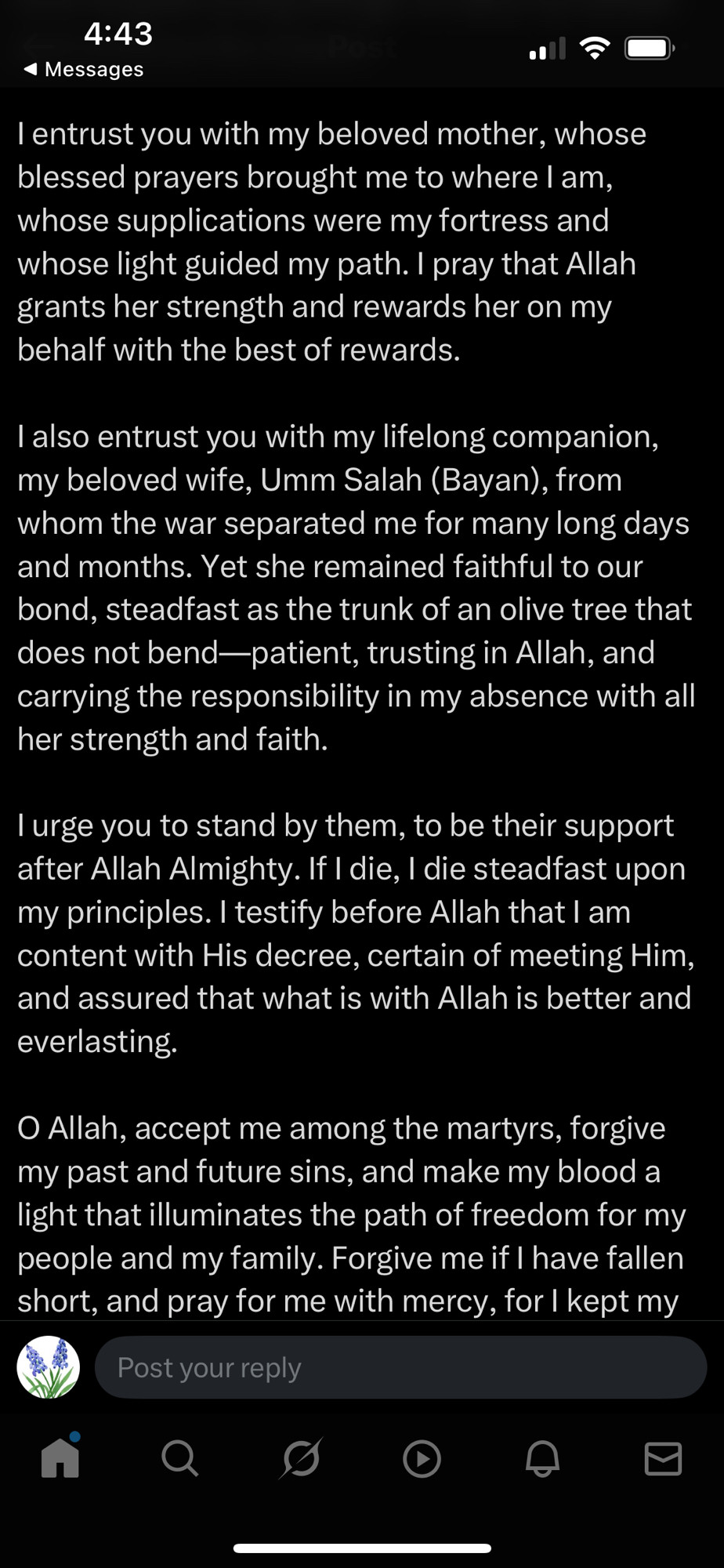Open the notifications bell

tap(542, 1459)
